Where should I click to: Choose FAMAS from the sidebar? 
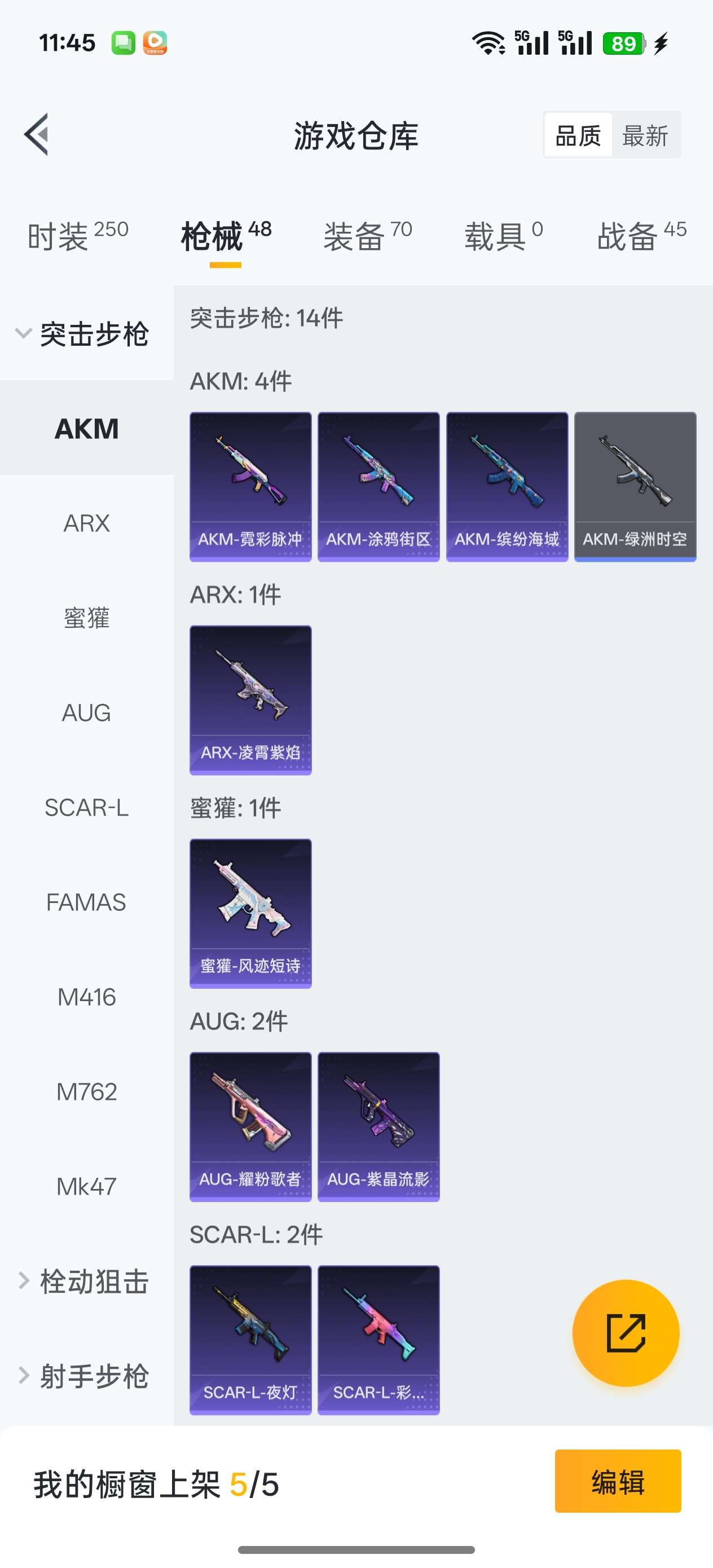pyautogui.click(x=86, y=902)
